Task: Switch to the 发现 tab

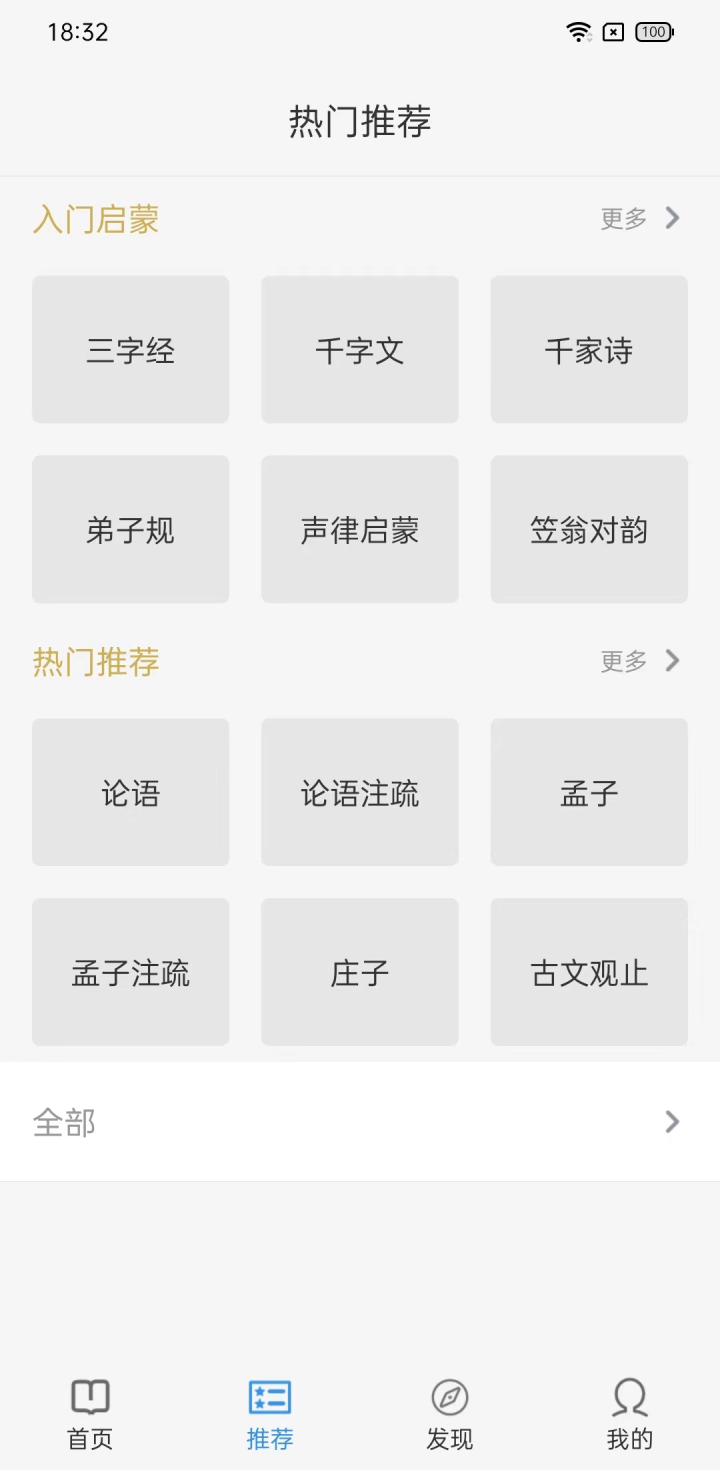Action: [449, 1413]
